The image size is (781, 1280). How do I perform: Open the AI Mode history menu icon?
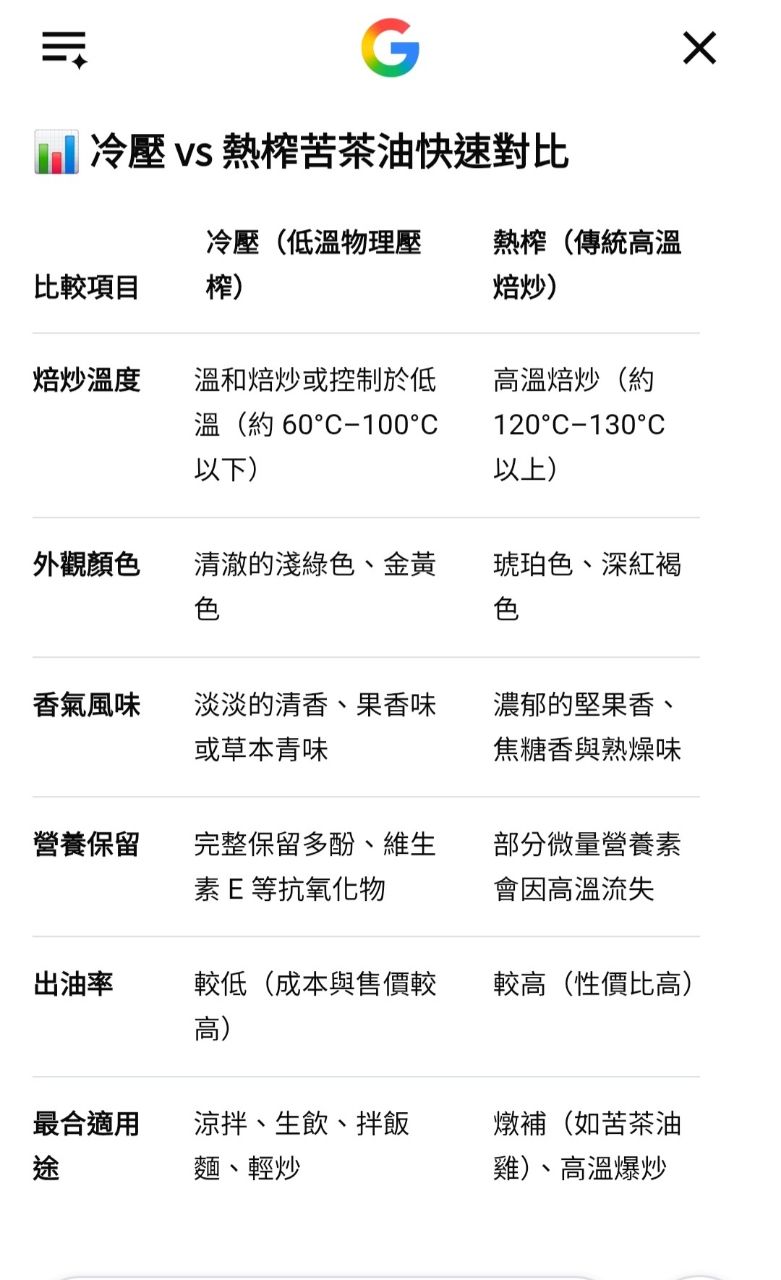pos(65,48)
